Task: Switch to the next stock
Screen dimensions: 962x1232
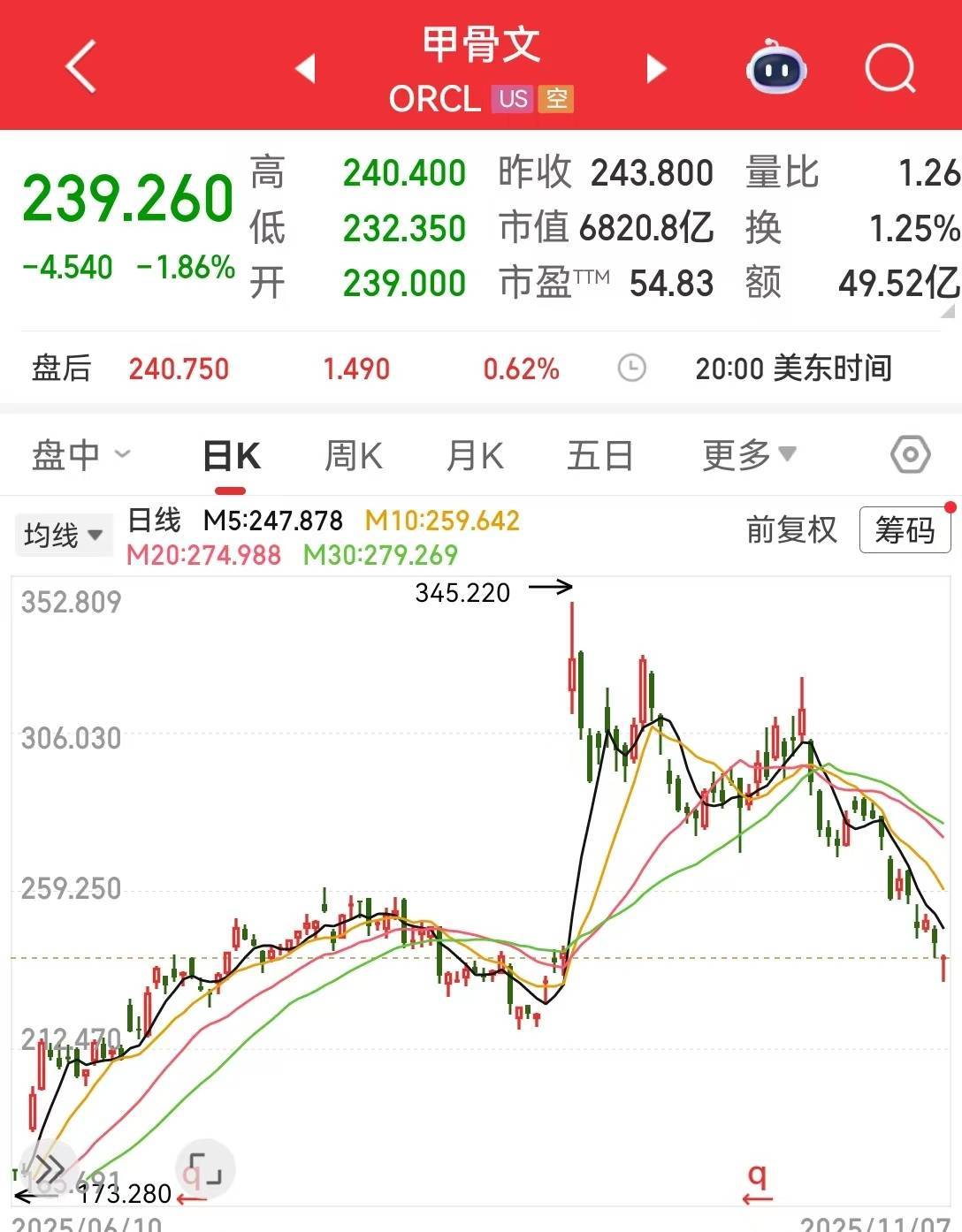Action: click(656, 68)
